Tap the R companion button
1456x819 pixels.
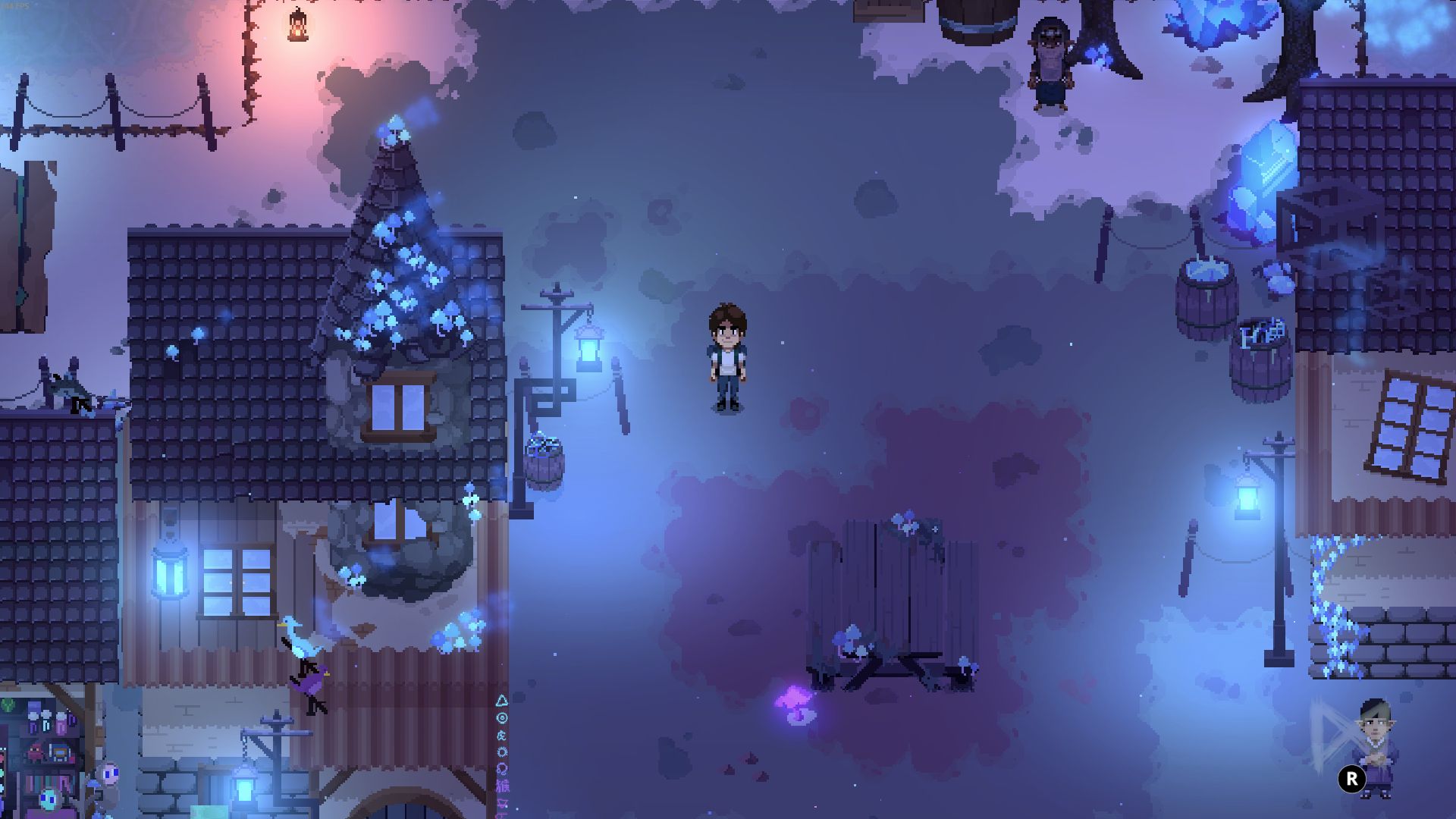coord(1351,779)
